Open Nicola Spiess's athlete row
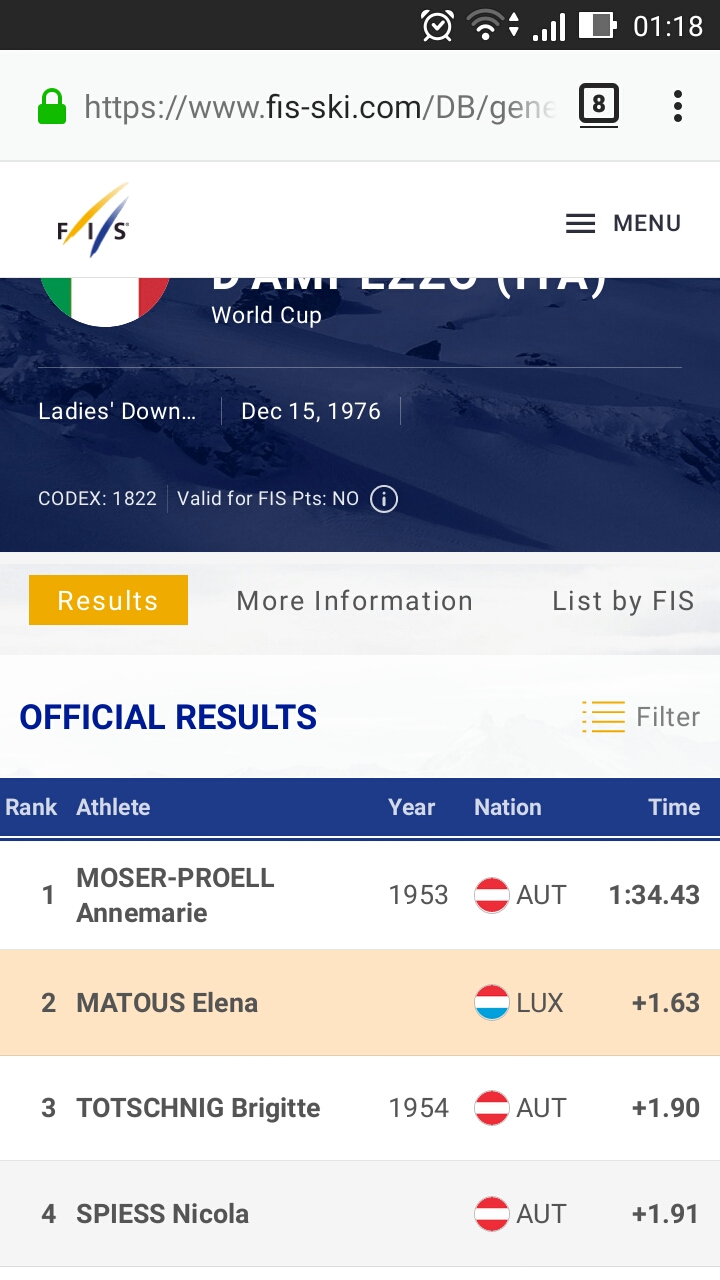 click(x=360, y=1214)
